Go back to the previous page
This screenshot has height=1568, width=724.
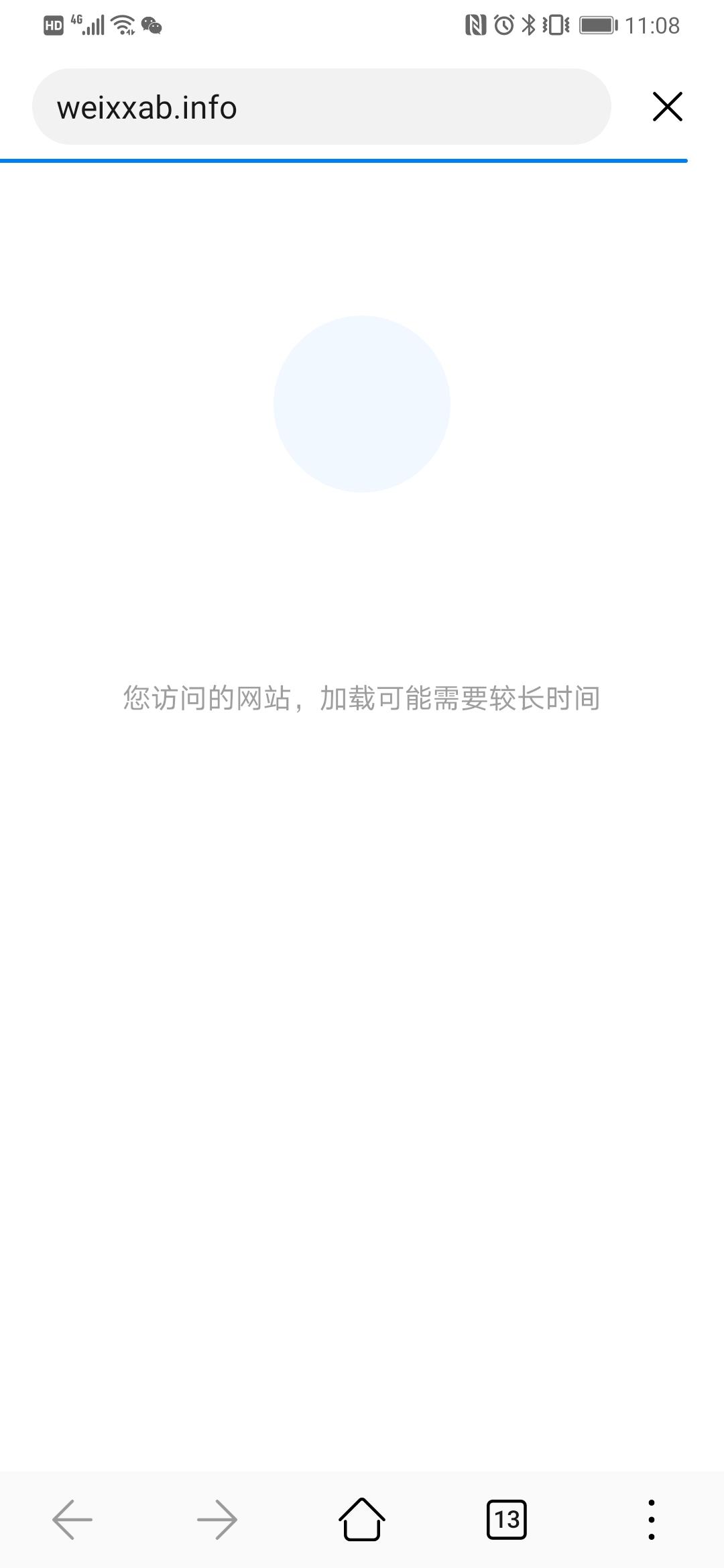[72, 1520]
